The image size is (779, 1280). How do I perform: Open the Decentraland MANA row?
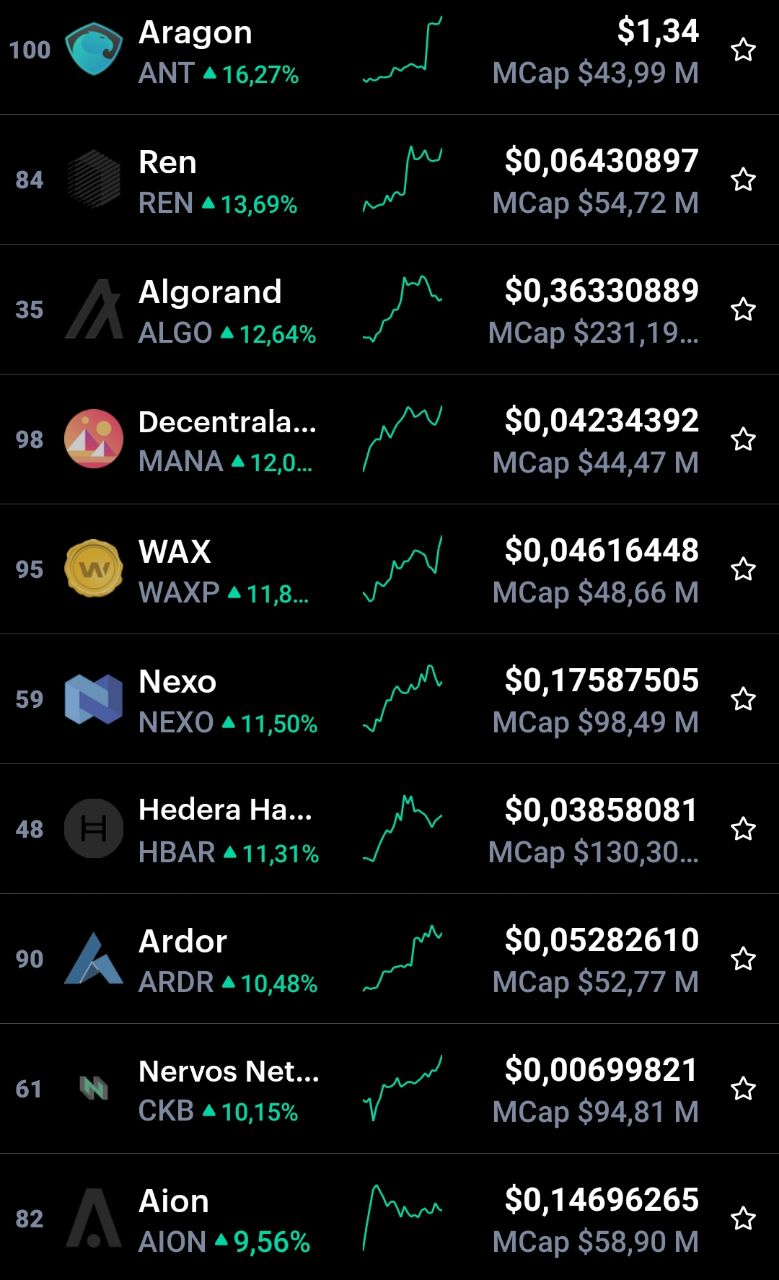click(389, 440)
